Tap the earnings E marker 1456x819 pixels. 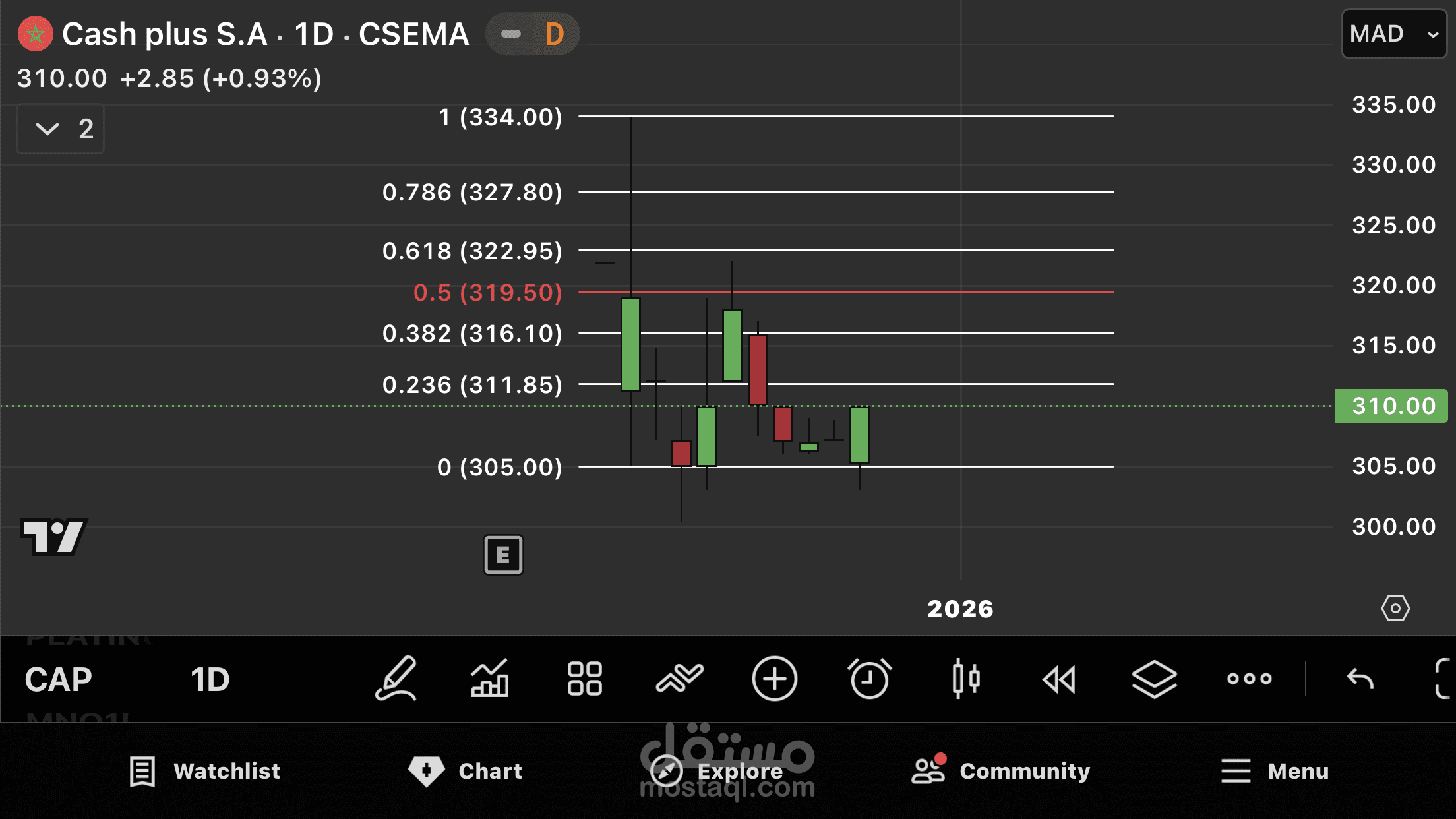point(503,555)
